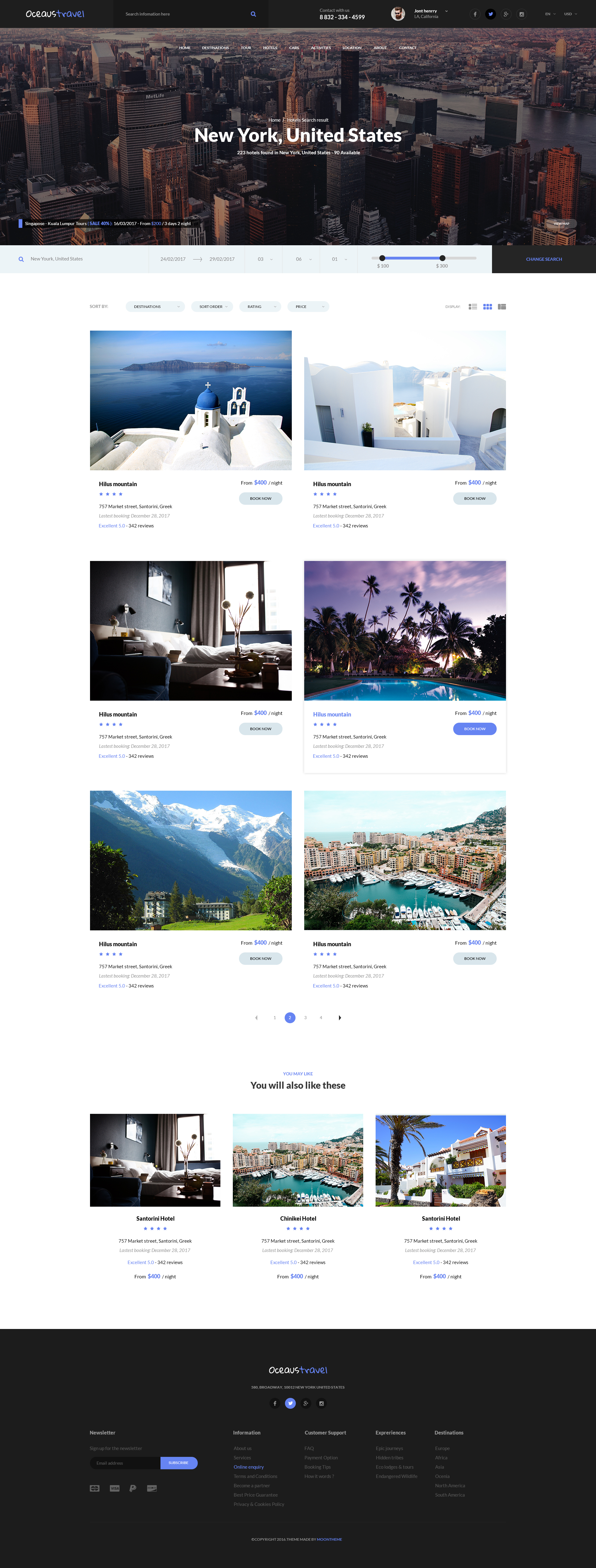Open the Online enquiry footer link
The image size is (596, 1568).
point(248,1467)
